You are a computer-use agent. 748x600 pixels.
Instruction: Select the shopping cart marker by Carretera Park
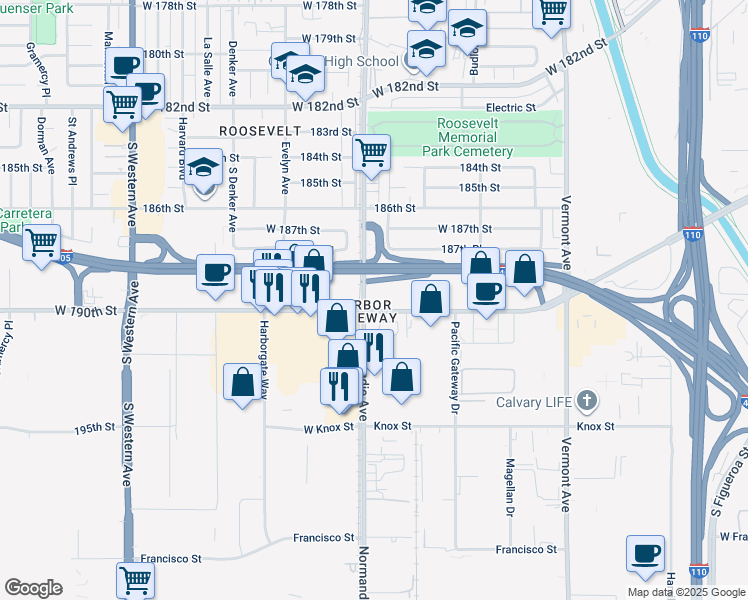(x=42, y=242)
